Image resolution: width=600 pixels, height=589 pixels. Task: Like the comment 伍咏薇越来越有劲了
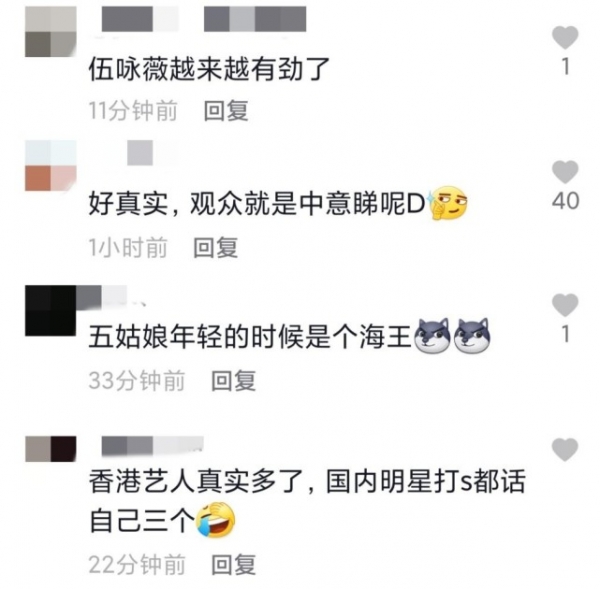click(565, 39)
